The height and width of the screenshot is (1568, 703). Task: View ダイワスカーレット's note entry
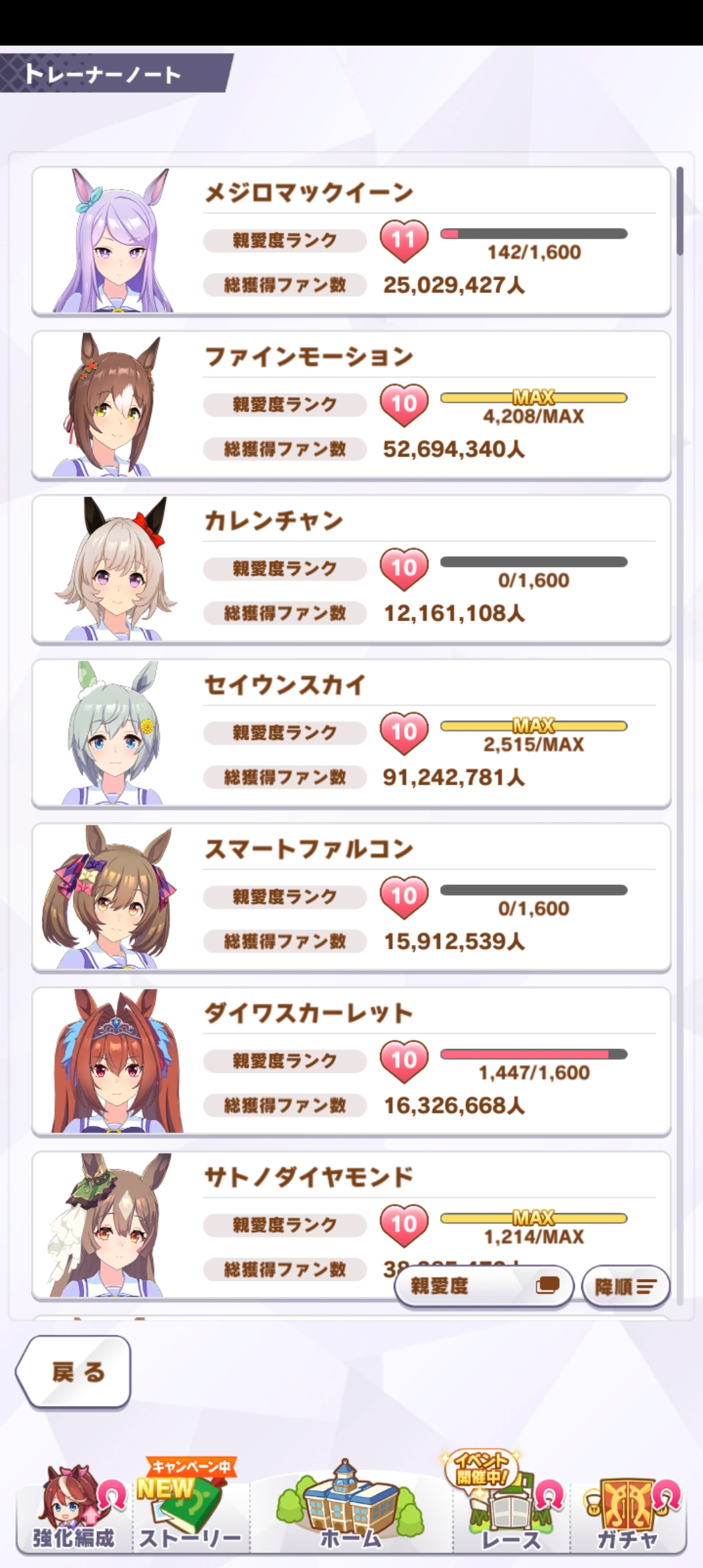(x=351, y=1062)
